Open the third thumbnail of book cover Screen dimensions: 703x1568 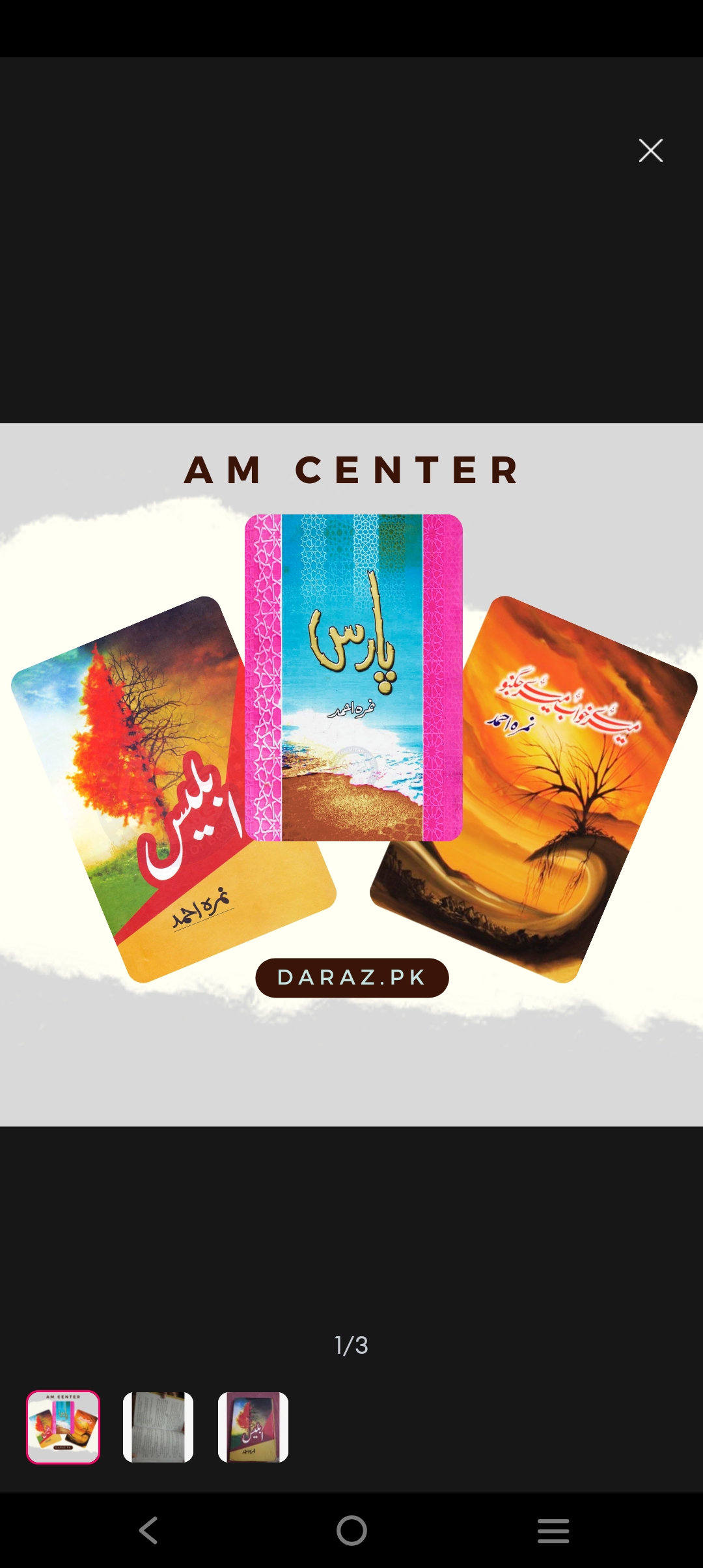(x=253, y=1427)
